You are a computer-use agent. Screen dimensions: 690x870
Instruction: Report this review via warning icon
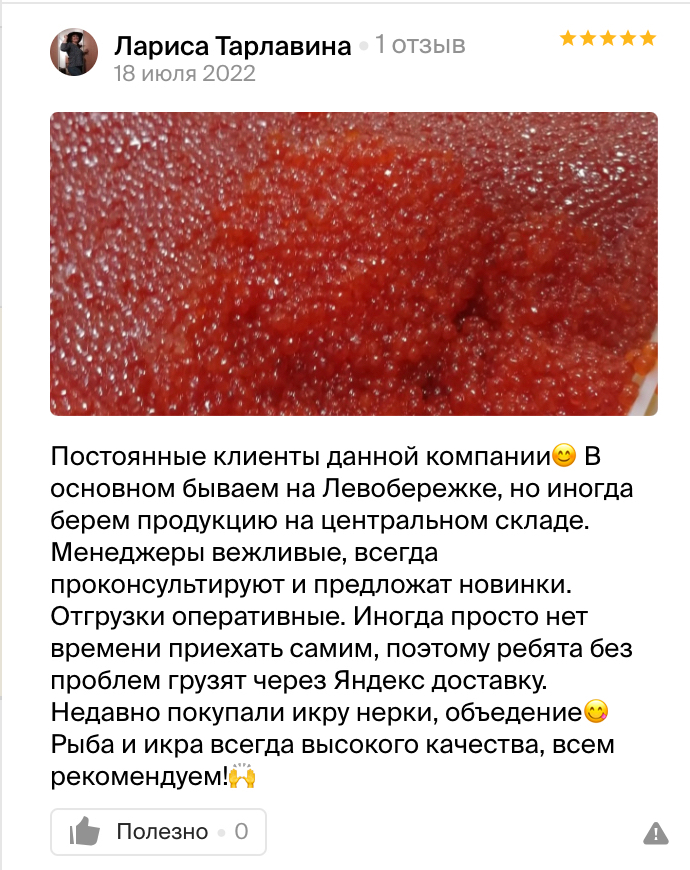(655, 832)
